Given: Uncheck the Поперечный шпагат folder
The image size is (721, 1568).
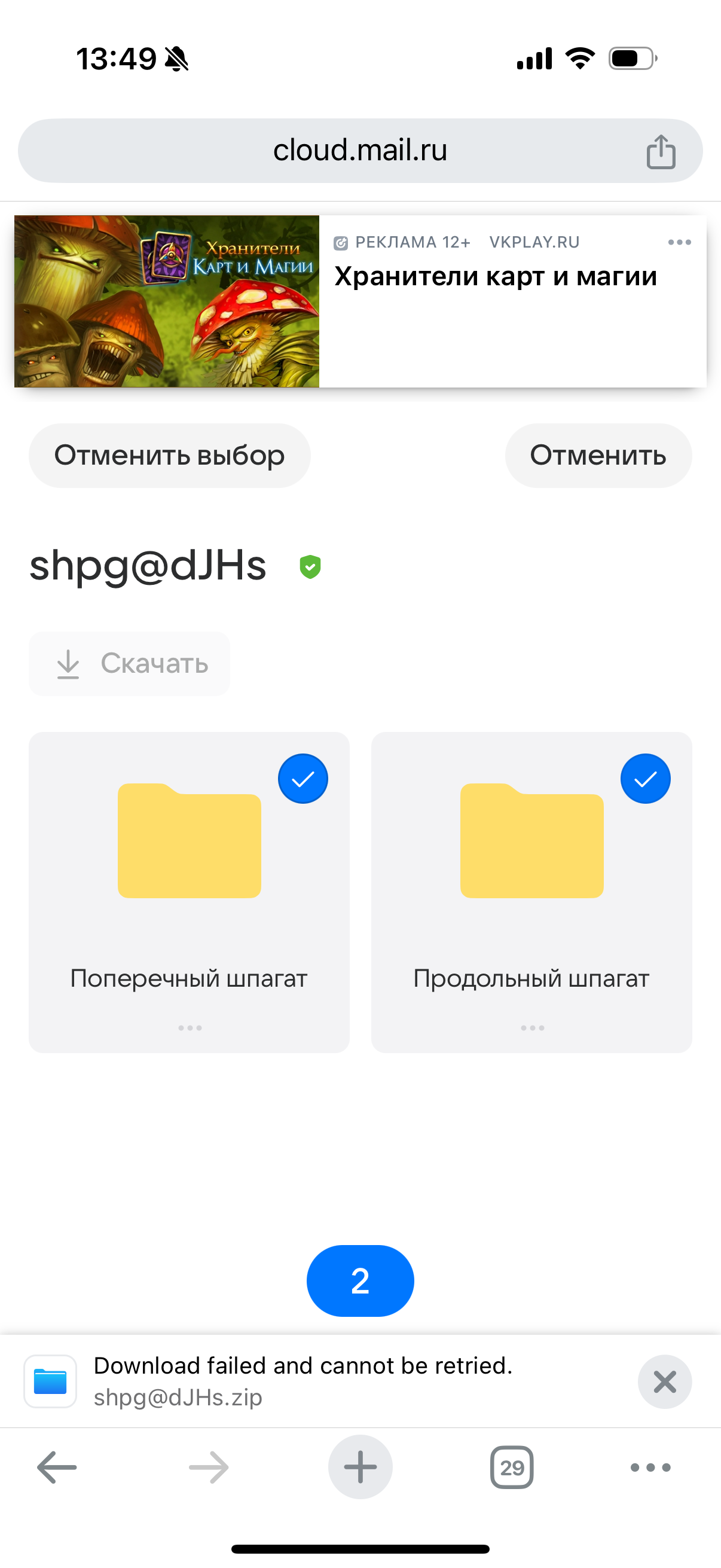Looking at the screenshot, I should [x=303, y=779].
